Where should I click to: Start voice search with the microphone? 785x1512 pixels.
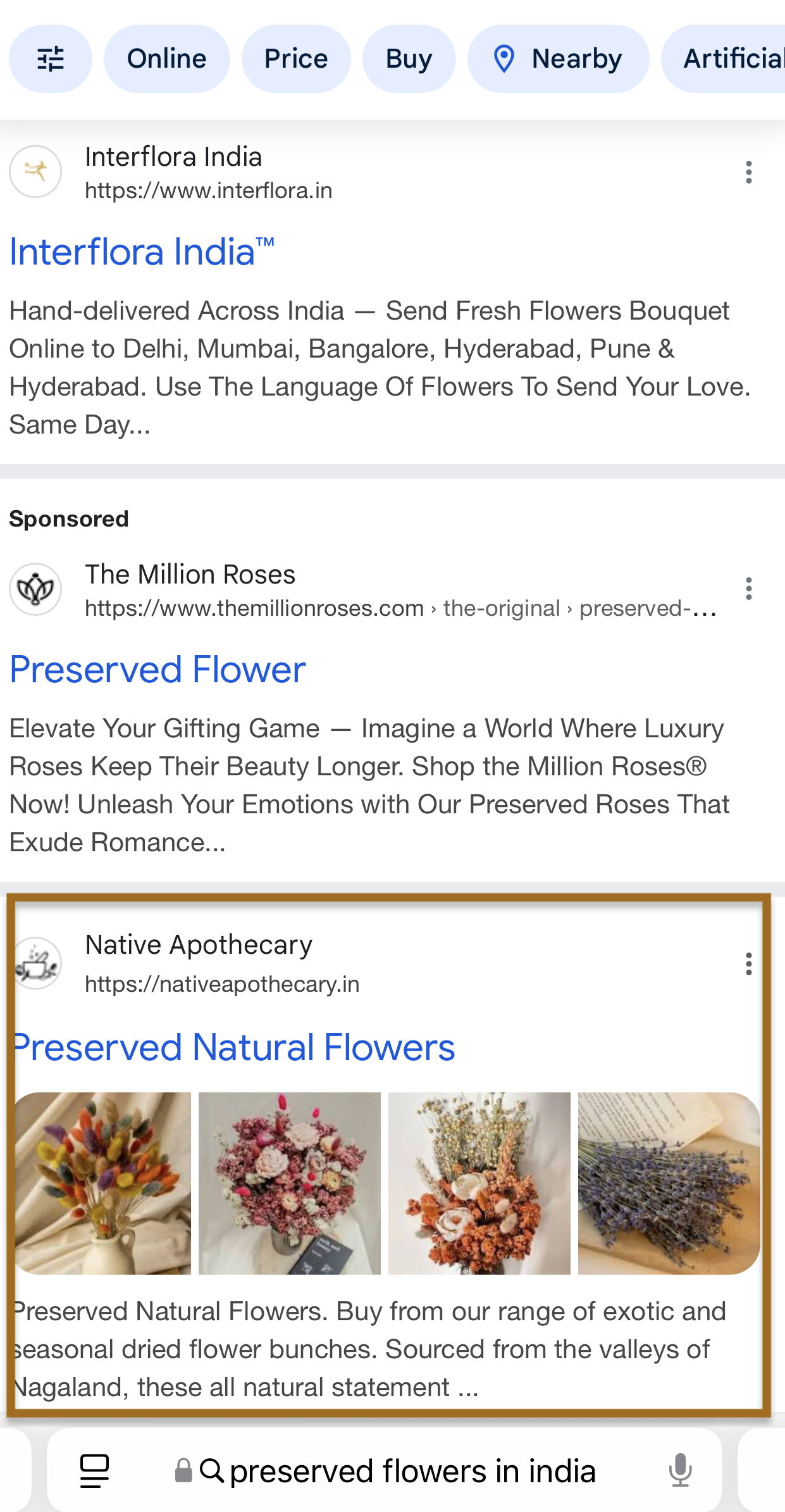point(680,1470)
